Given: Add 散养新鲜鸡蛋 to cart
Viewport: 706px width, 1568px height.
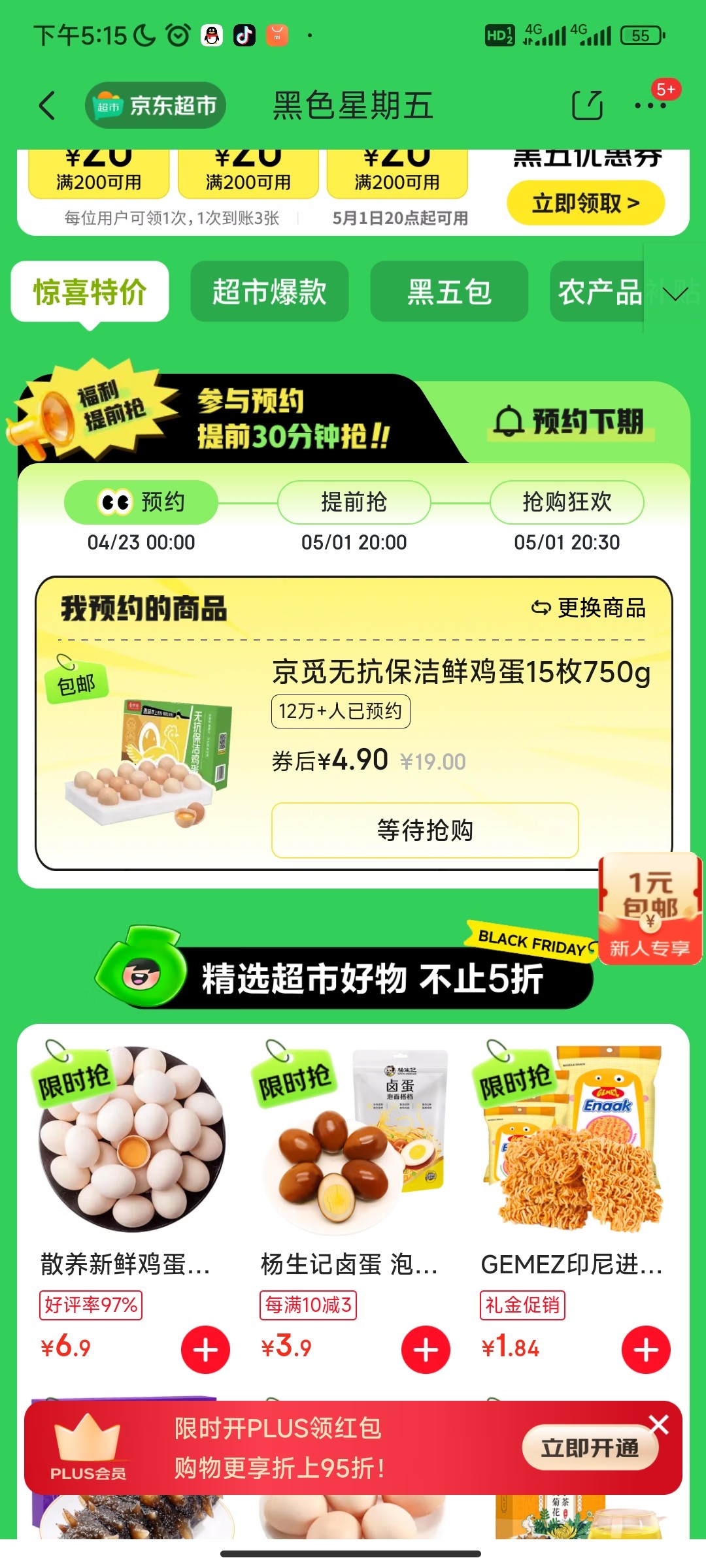Looking at the screenshot, I should pos(205,1350).
